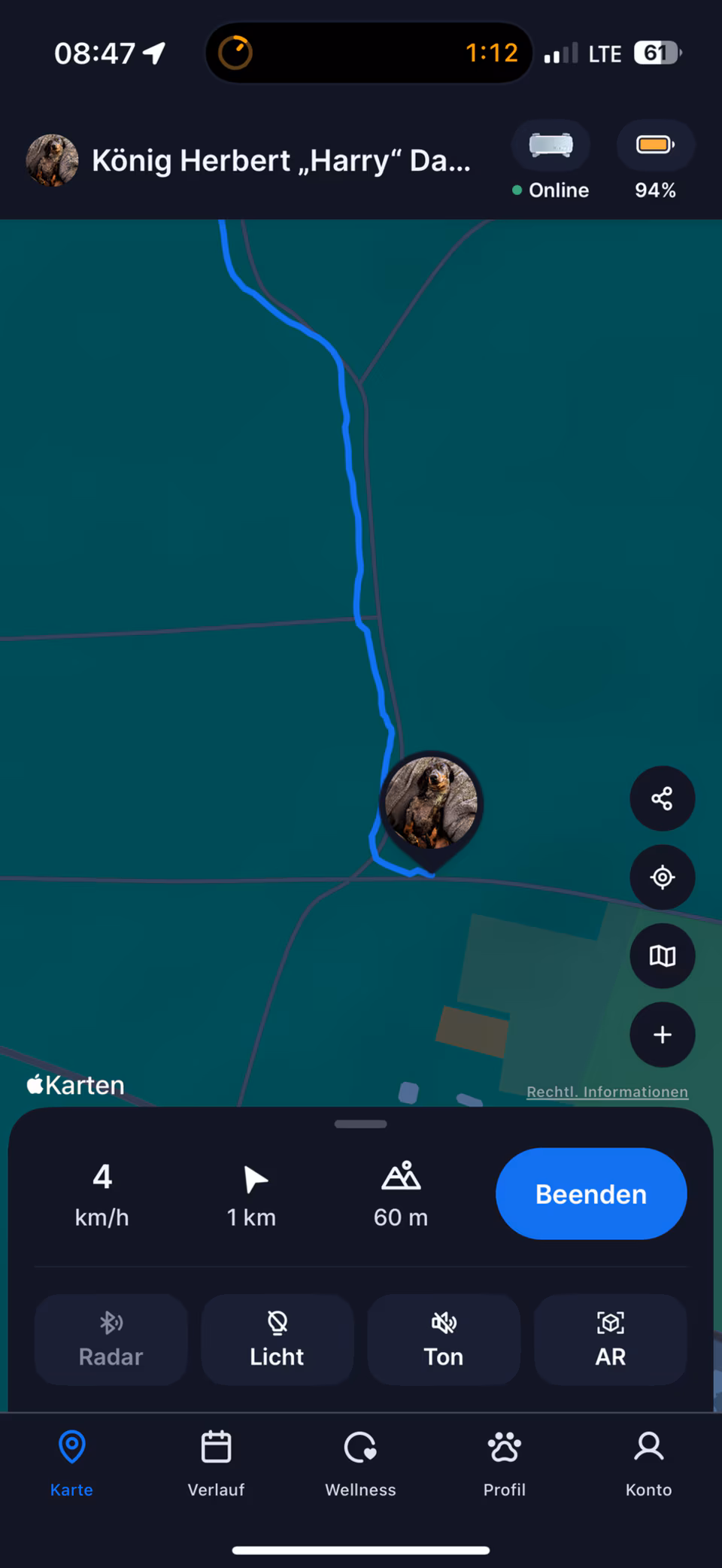Check the tracker's 94% battery details
The height and width of the screenshot is (1568, 722).
coord(655,162)
